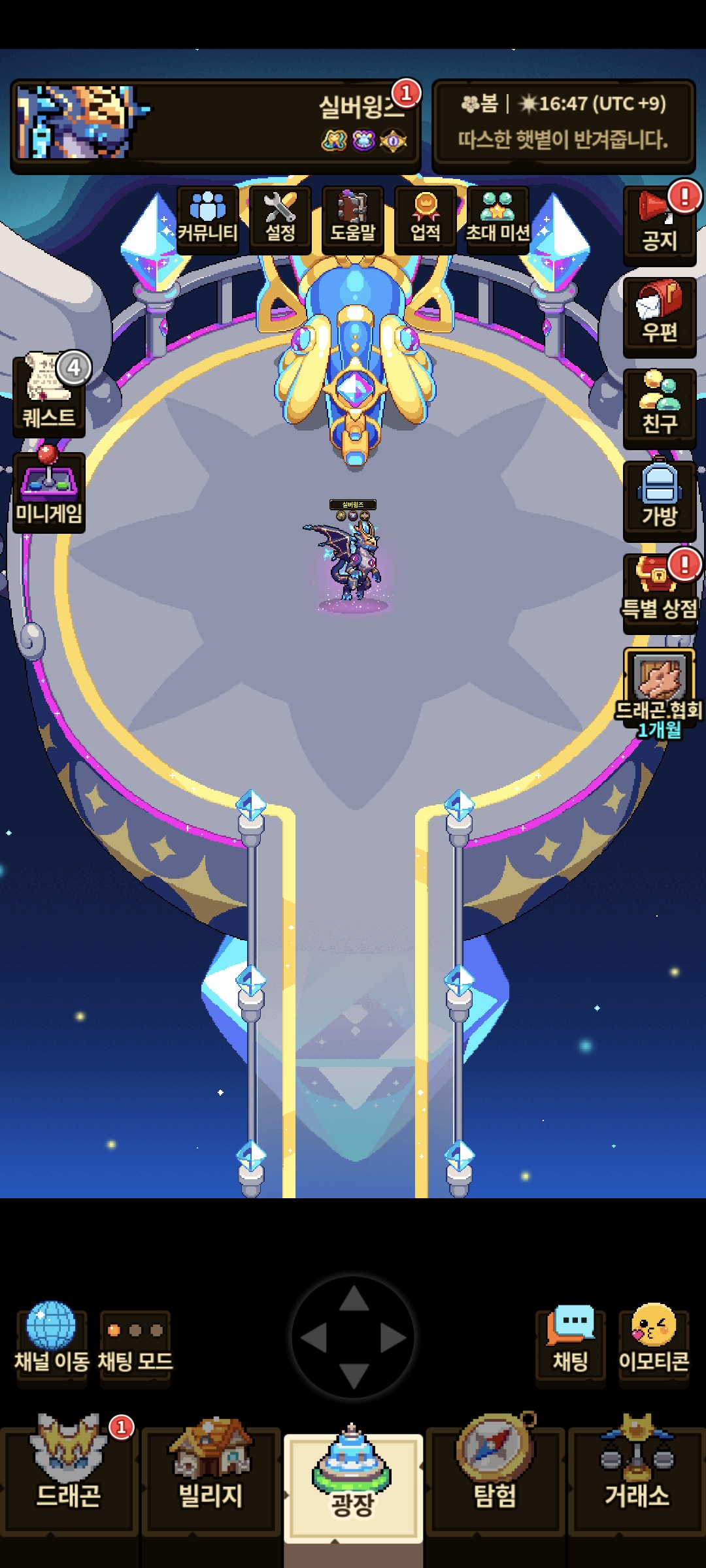View 업적 achievements

pyautogui.click(x=426, y=220)
